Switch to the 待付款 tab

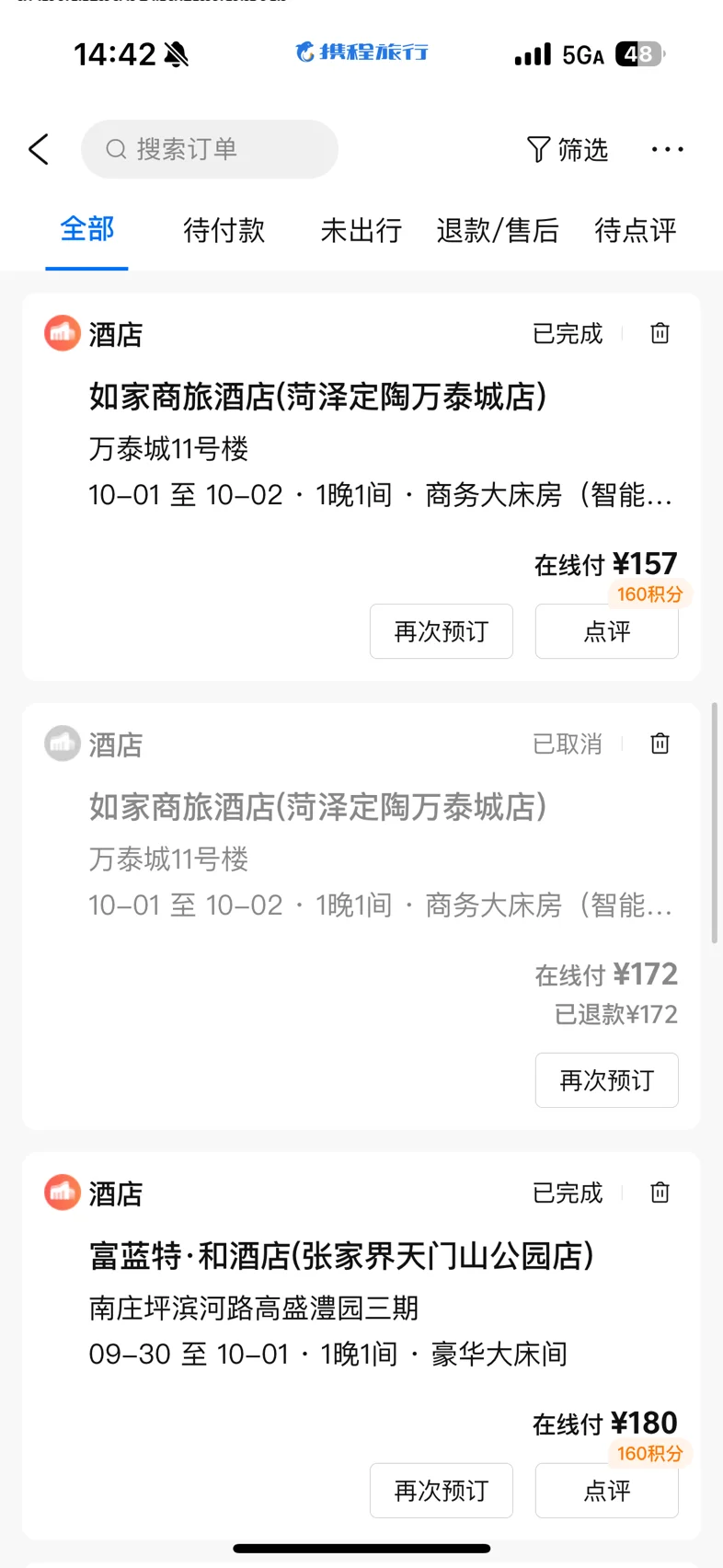pyautogui.click(x=224, y=230)
